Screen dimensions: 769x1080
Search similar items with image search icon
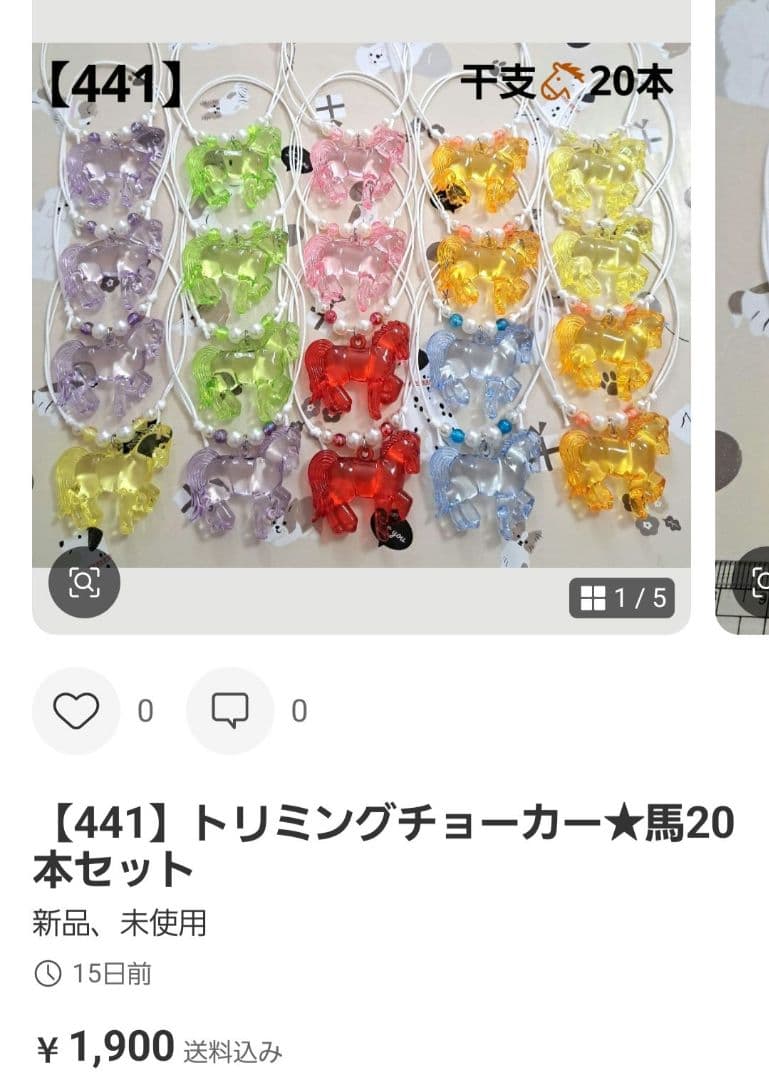pos(84,582)
